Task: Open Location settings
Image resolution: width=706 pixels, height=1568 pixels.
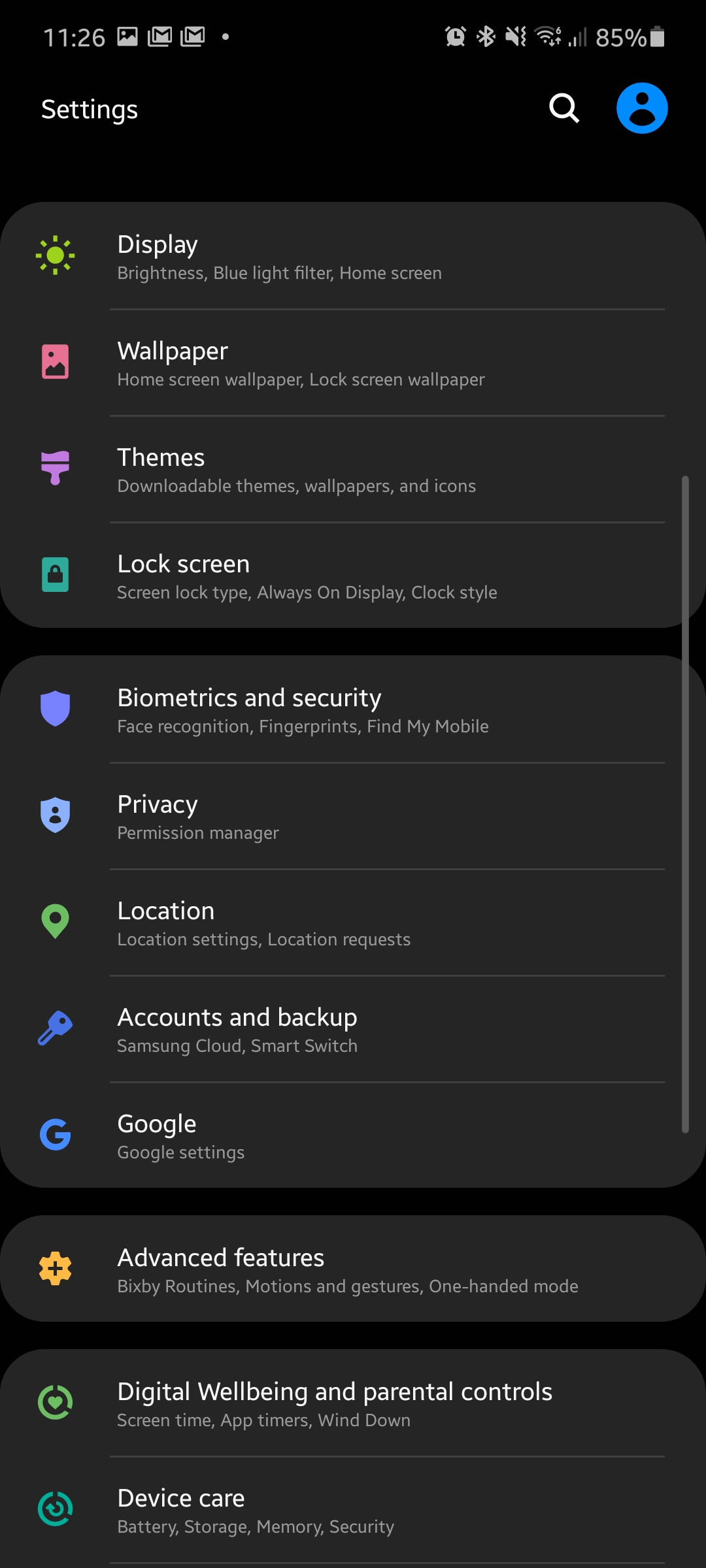Action: pos(353,923)
